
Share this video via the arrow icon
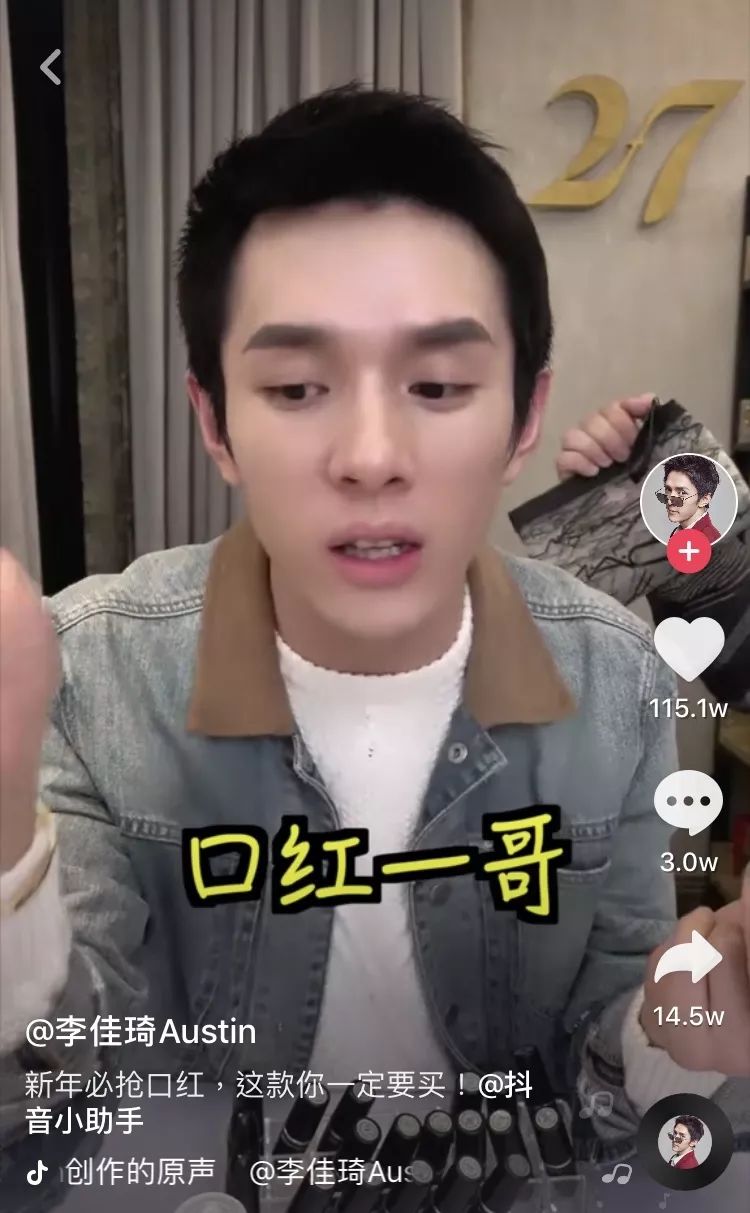(688, 960)
